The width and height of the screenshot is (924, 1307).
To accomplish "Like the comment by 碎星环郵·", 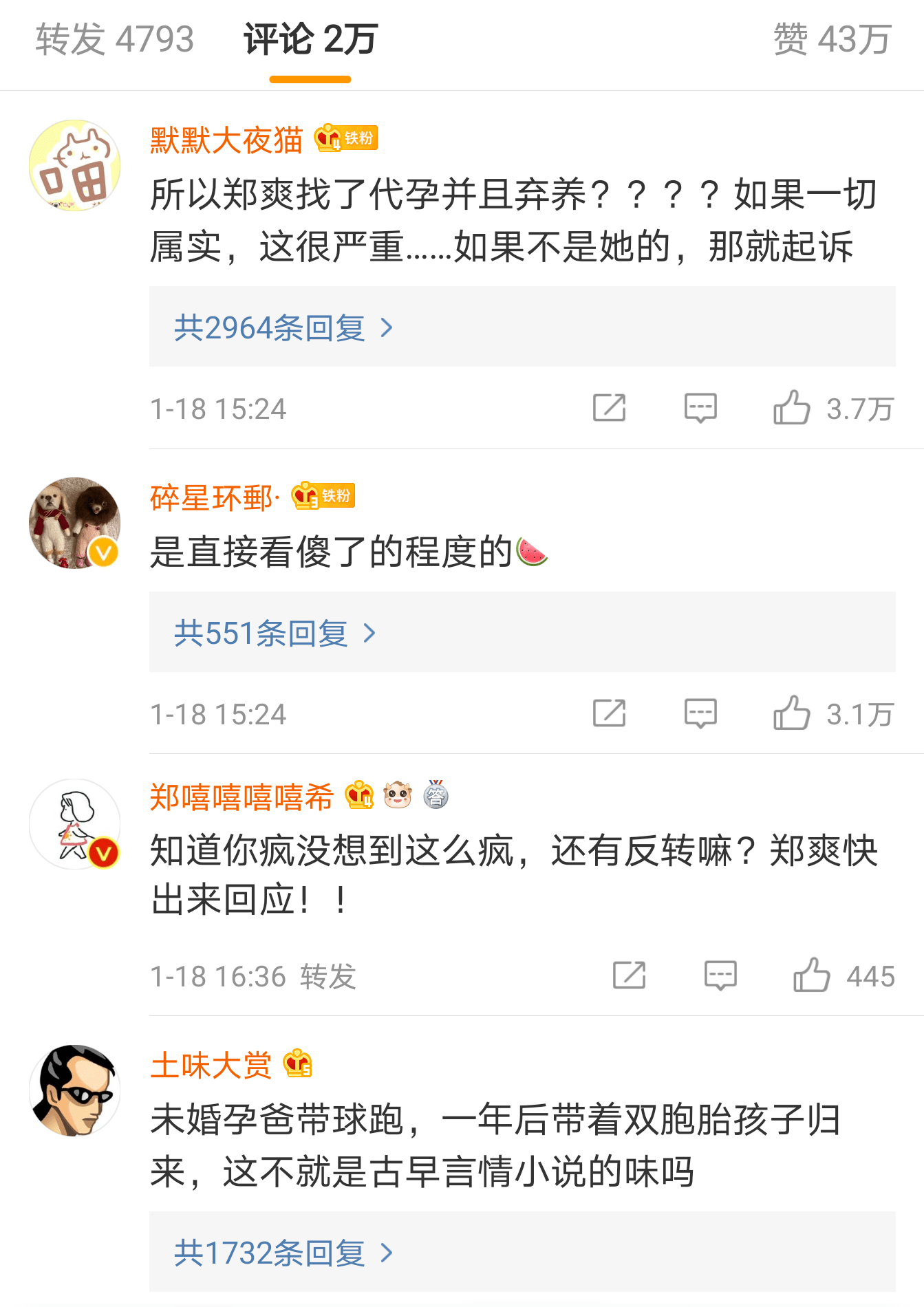I will (x=792, y=713).
